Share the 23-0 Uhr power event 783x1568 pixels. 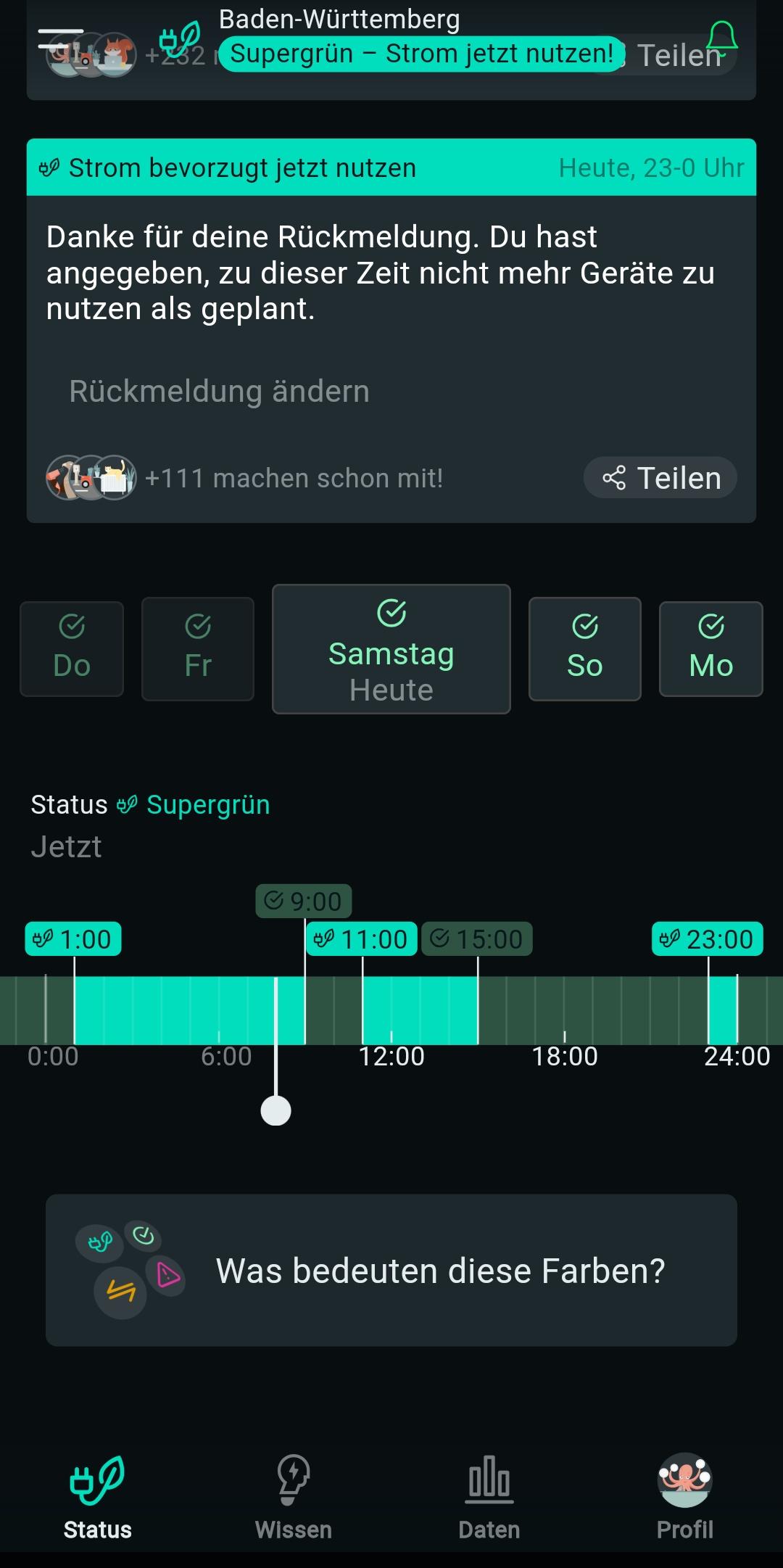(x=660, y=478)
